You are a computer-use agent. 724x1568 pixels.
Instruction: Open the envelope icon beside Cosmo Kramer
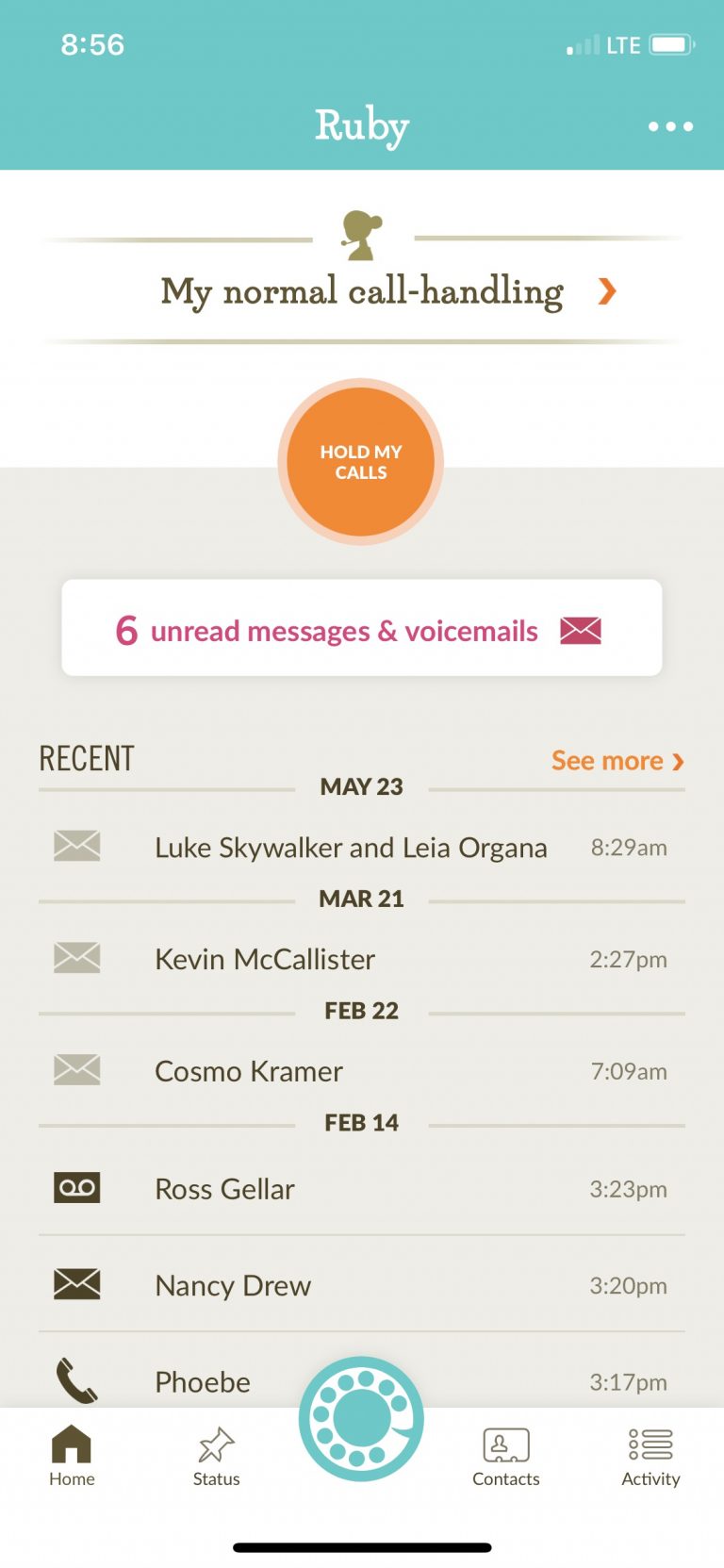[76, 1070]
